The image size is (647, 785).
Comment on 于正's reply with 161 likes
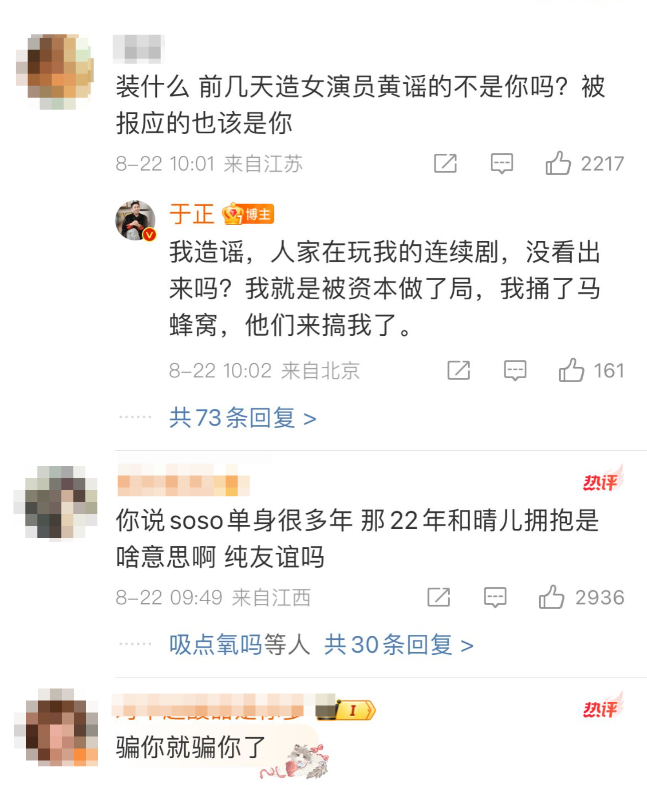coord(515,371)
